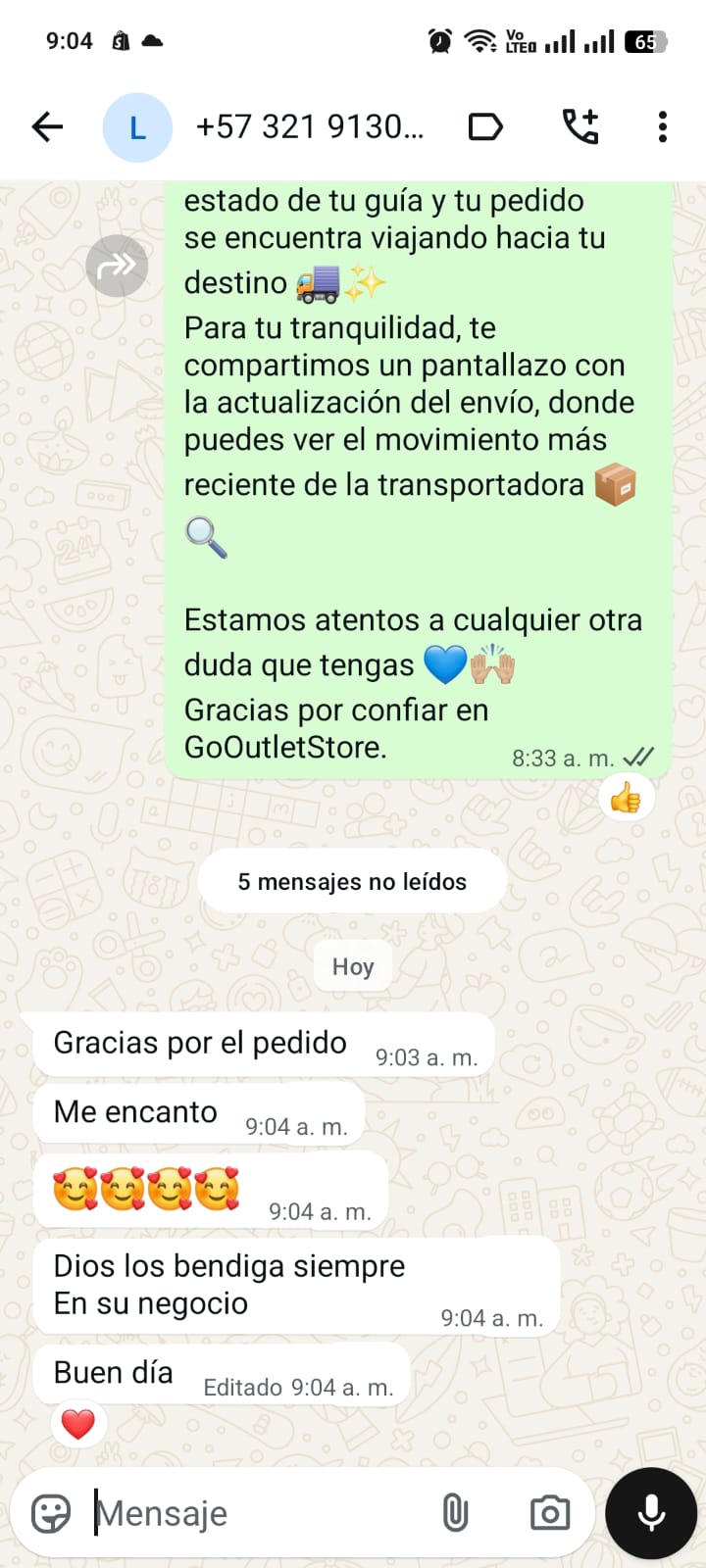Open the emoji and sticker picker
Viewport: 706px width, 1568px height.
pyautogui.click(x=51, y=1513)
